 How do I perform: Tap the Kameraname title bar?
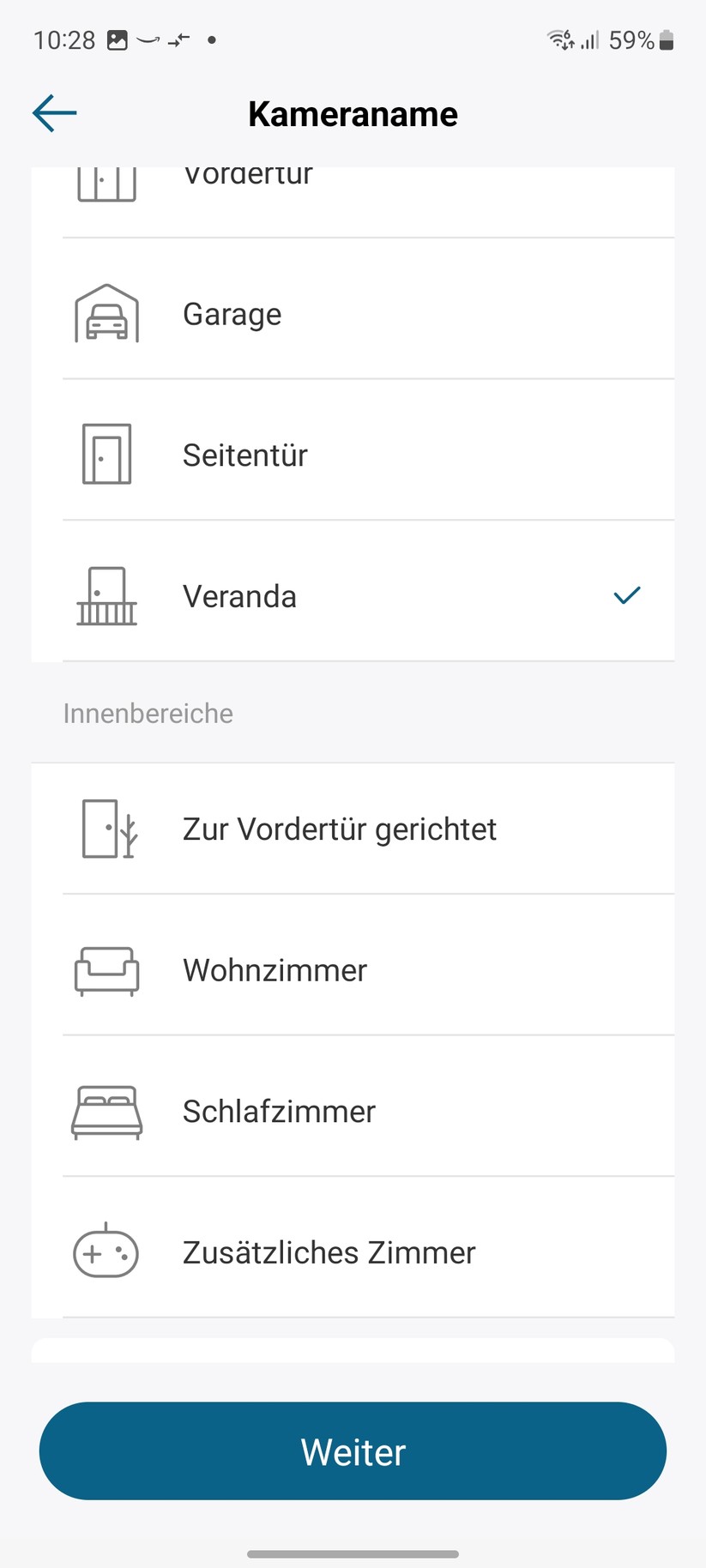pyautogui.click(x=353, y=112)
